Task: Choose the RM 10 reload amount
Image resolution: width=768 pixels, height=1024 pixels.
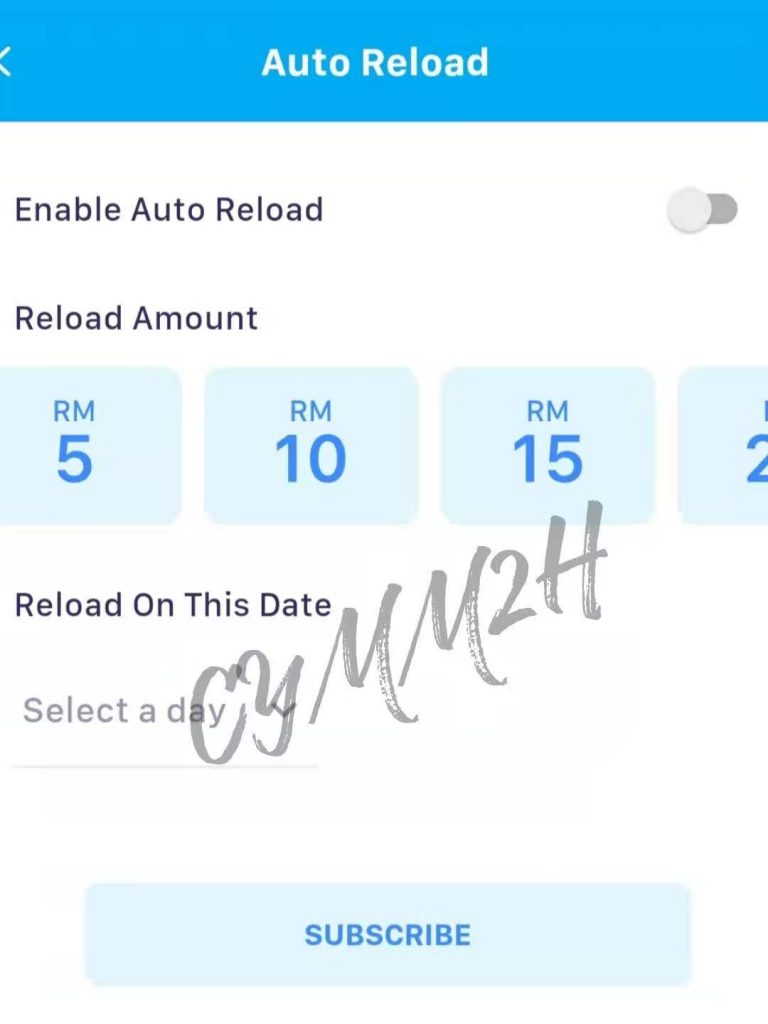Action: point(311,445)
